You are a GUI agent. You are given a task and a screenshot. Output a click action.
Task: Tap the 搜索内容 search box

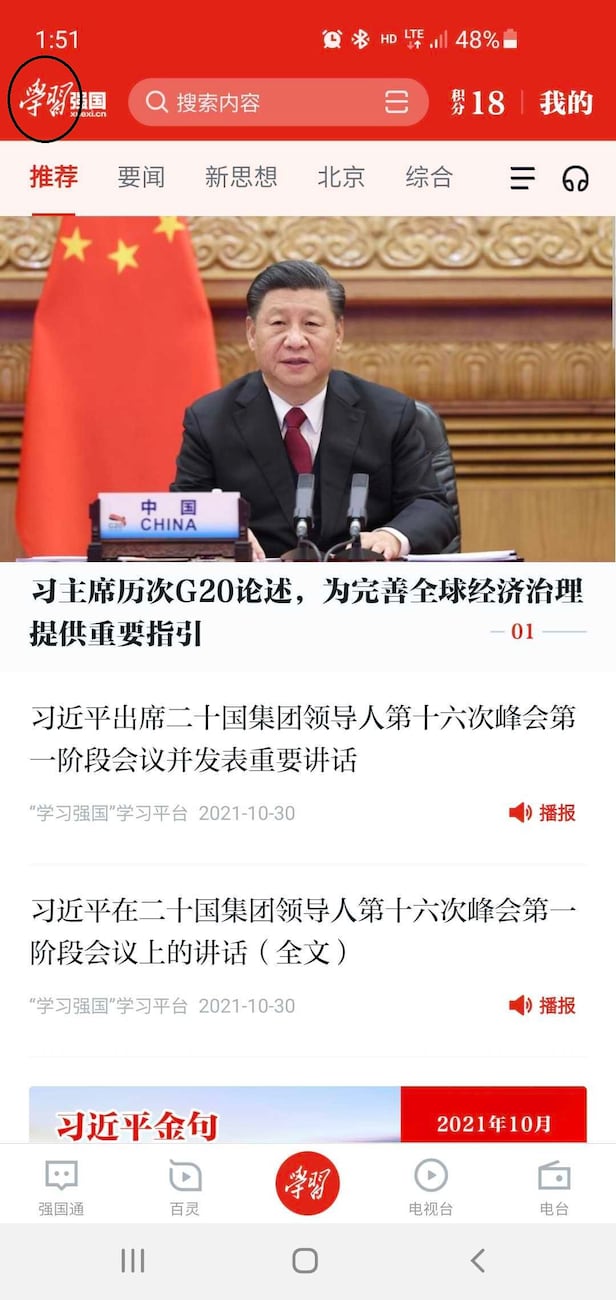(x=260, y=102)
